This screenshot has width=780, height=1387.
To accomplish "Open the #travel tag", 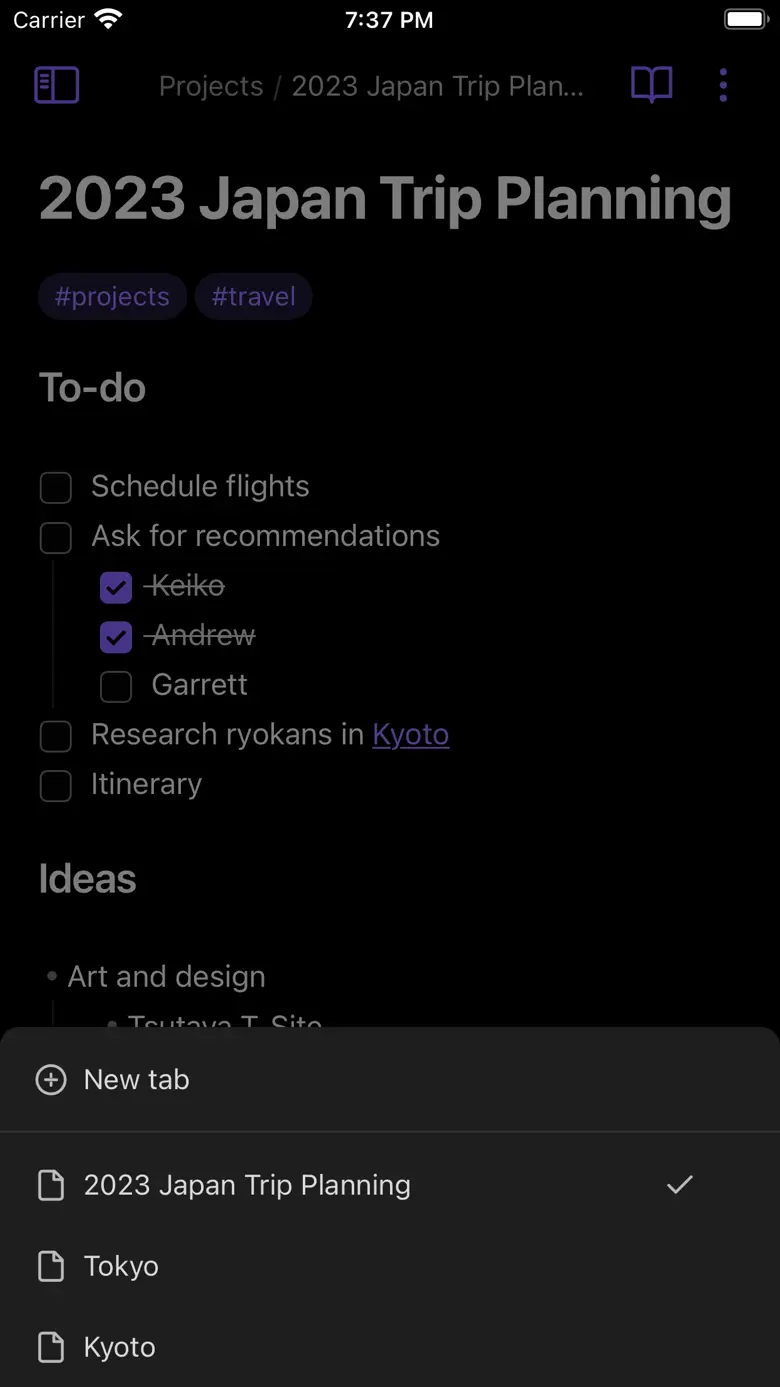I will [253, 297].
